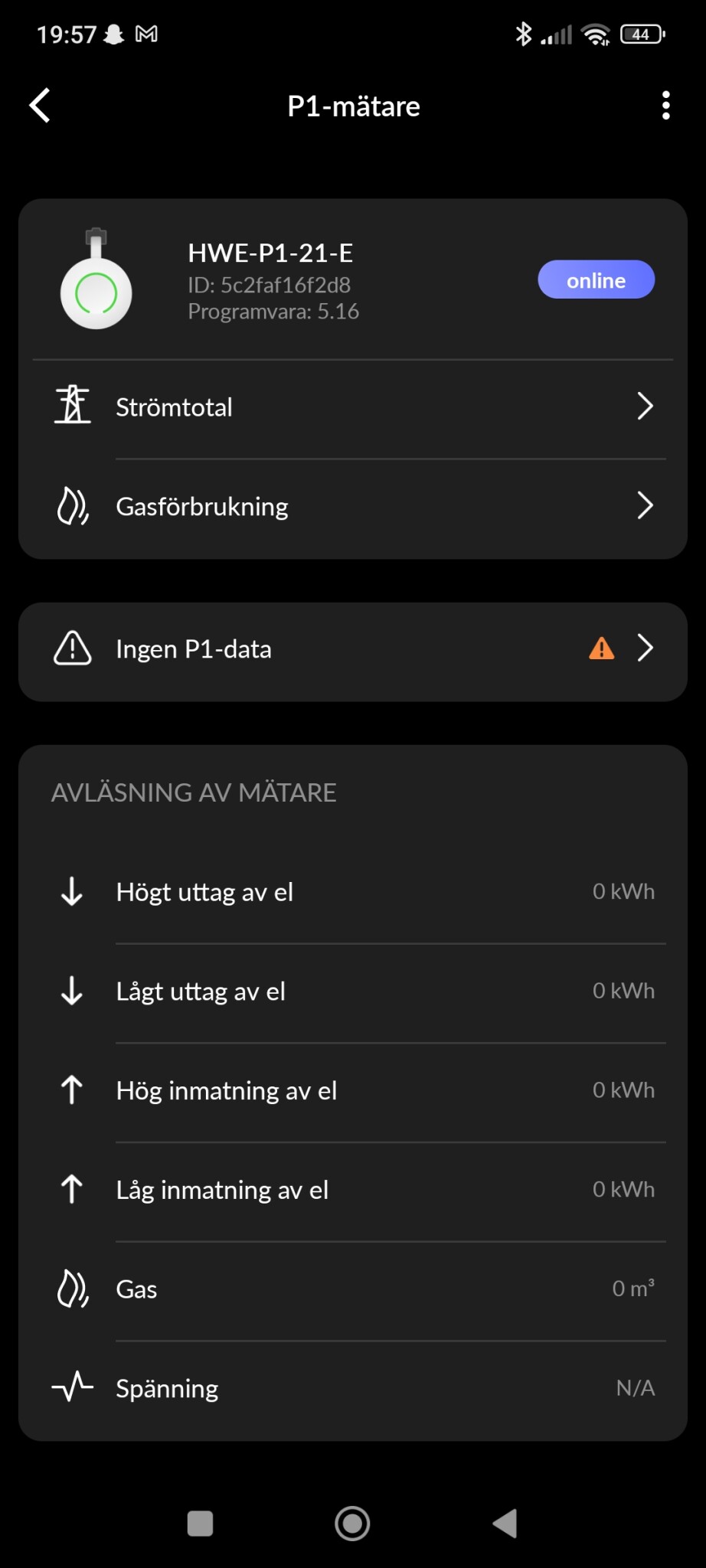706x1568 pixels.
Task: Open the three-dot overflow menu
Action: pos(665,106)
